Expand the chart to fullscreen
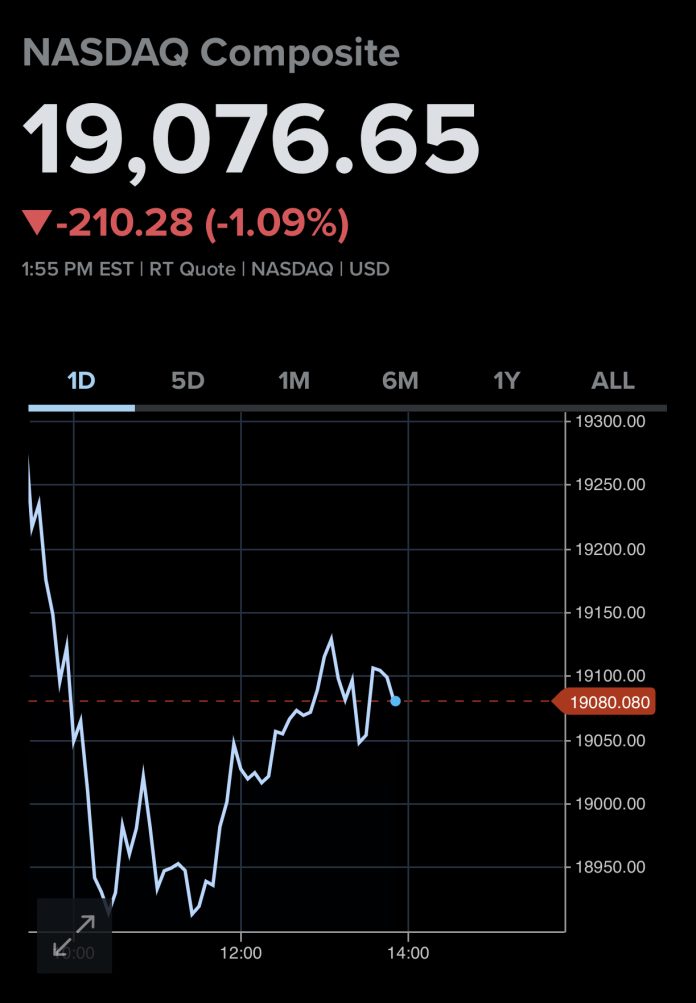Image resolution: width=696 pixels, height=1003 pixels. [74, 935]
